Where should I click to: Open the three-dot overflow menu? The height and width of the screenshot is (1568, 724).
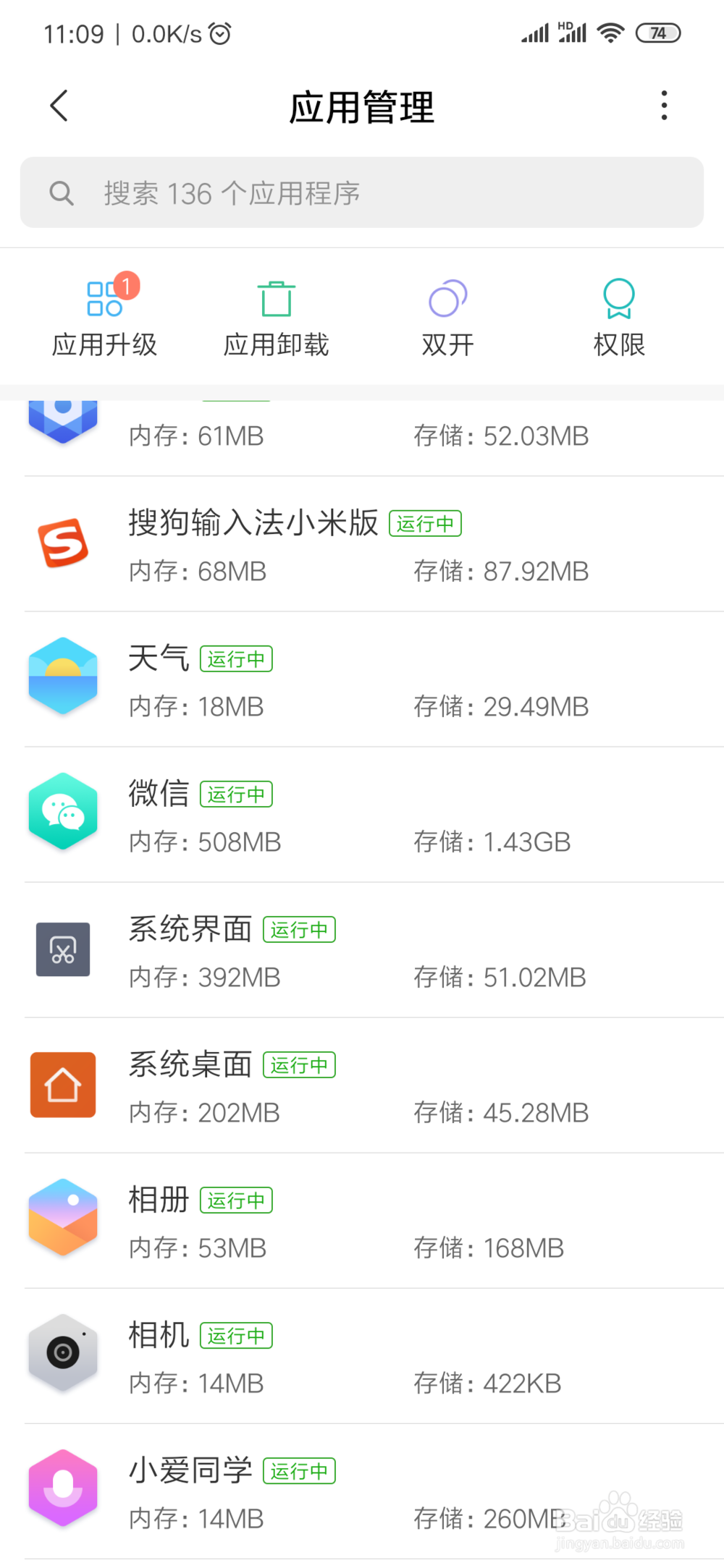coord(663,106)
